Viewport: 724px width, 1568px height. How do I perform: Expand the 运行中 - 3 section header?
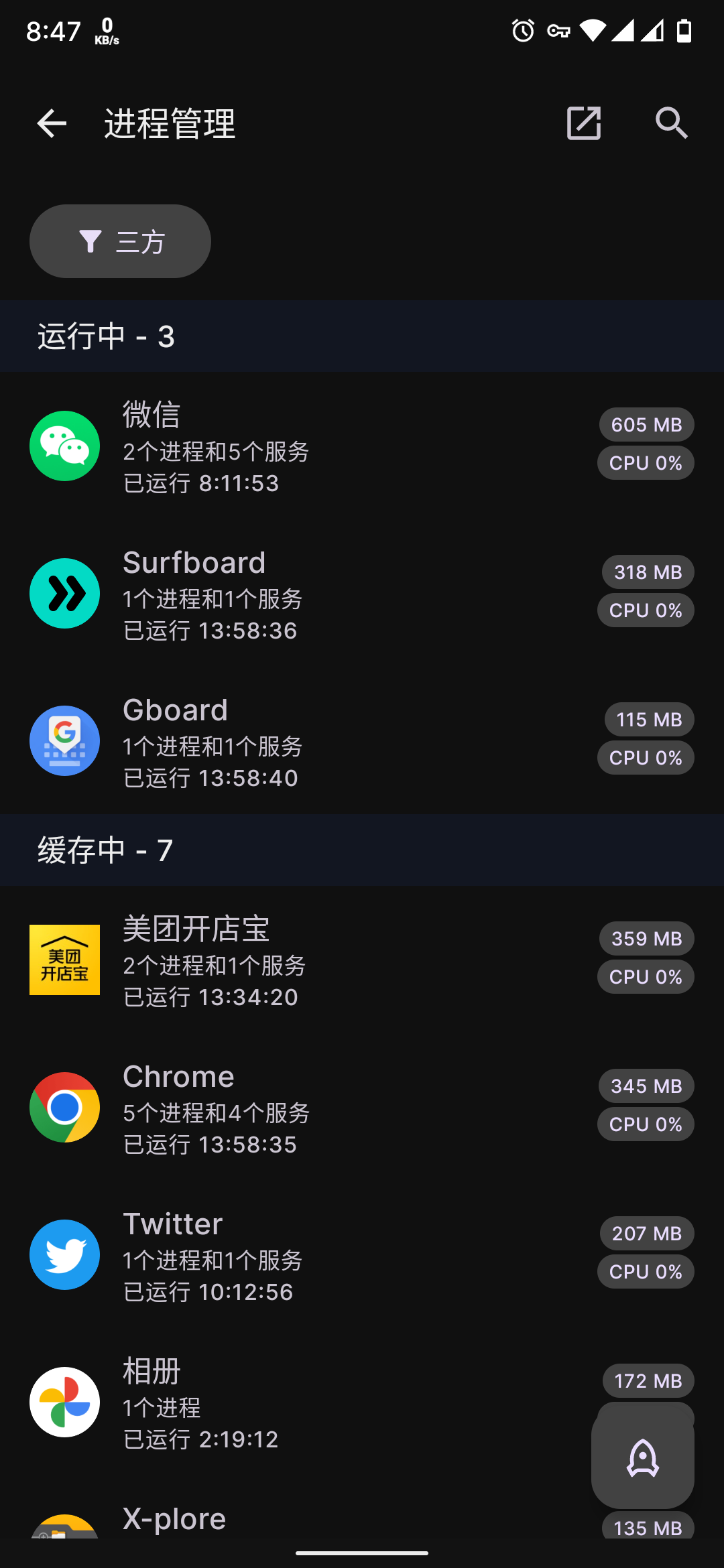104,336
